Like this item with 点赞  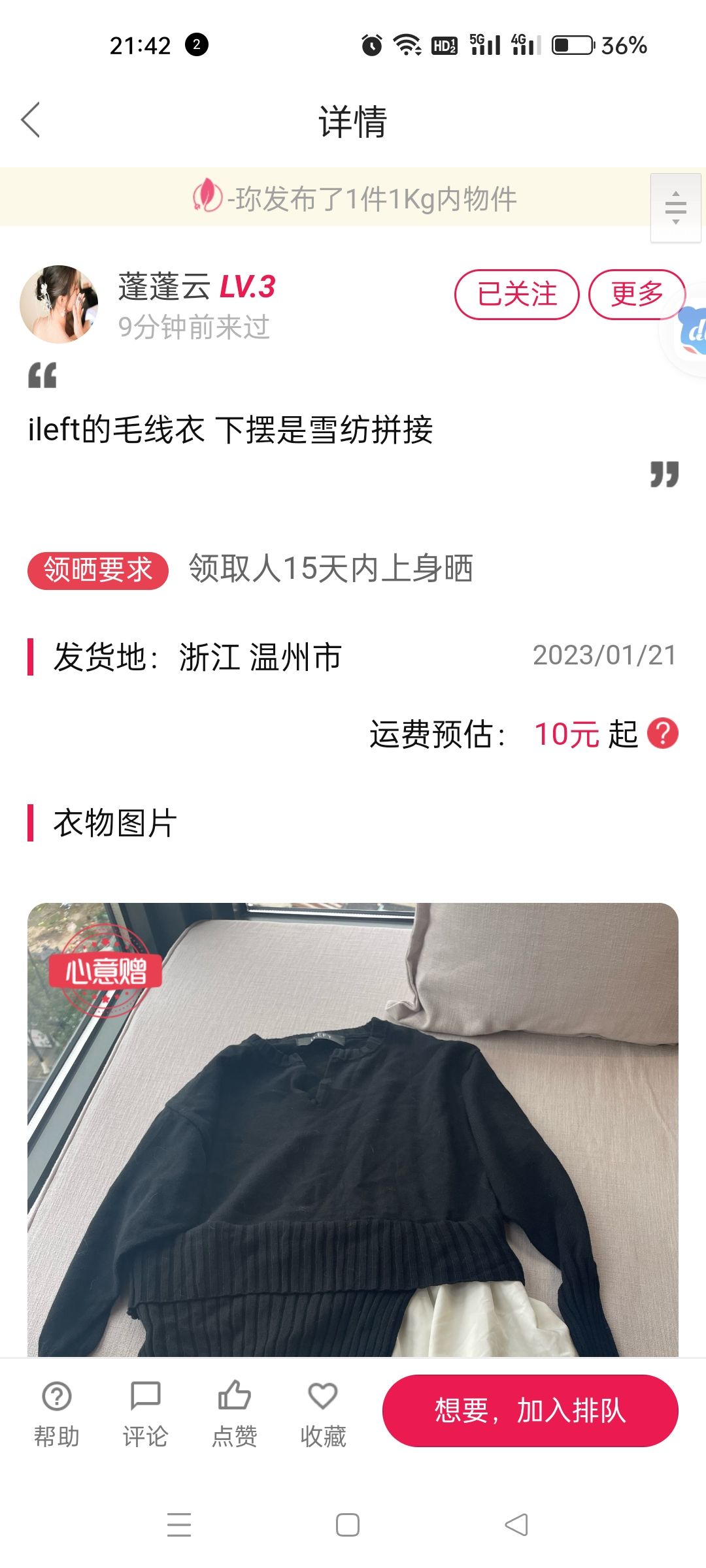pyautogui.click(x=234, y=1413)
